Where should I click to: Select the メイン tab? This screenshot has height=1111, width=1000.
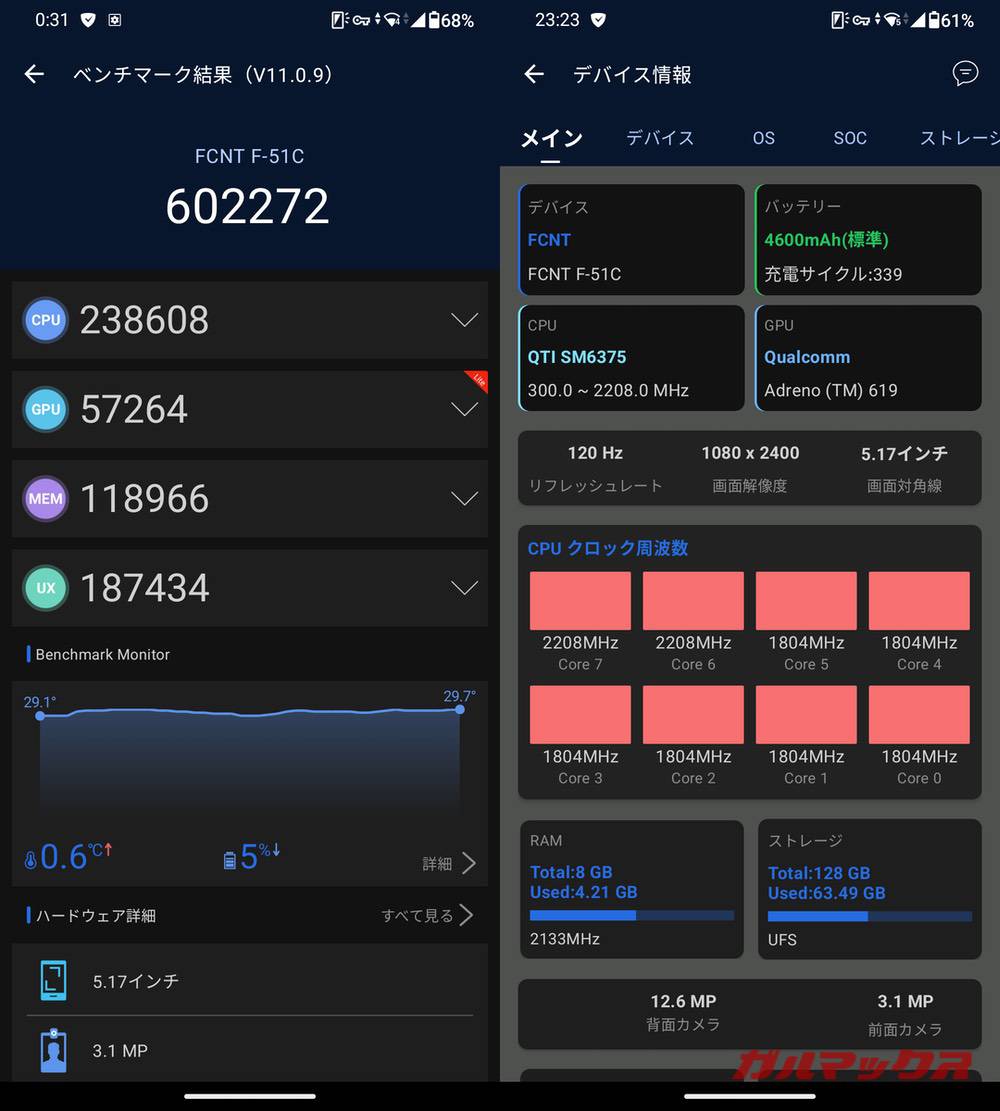551,139
